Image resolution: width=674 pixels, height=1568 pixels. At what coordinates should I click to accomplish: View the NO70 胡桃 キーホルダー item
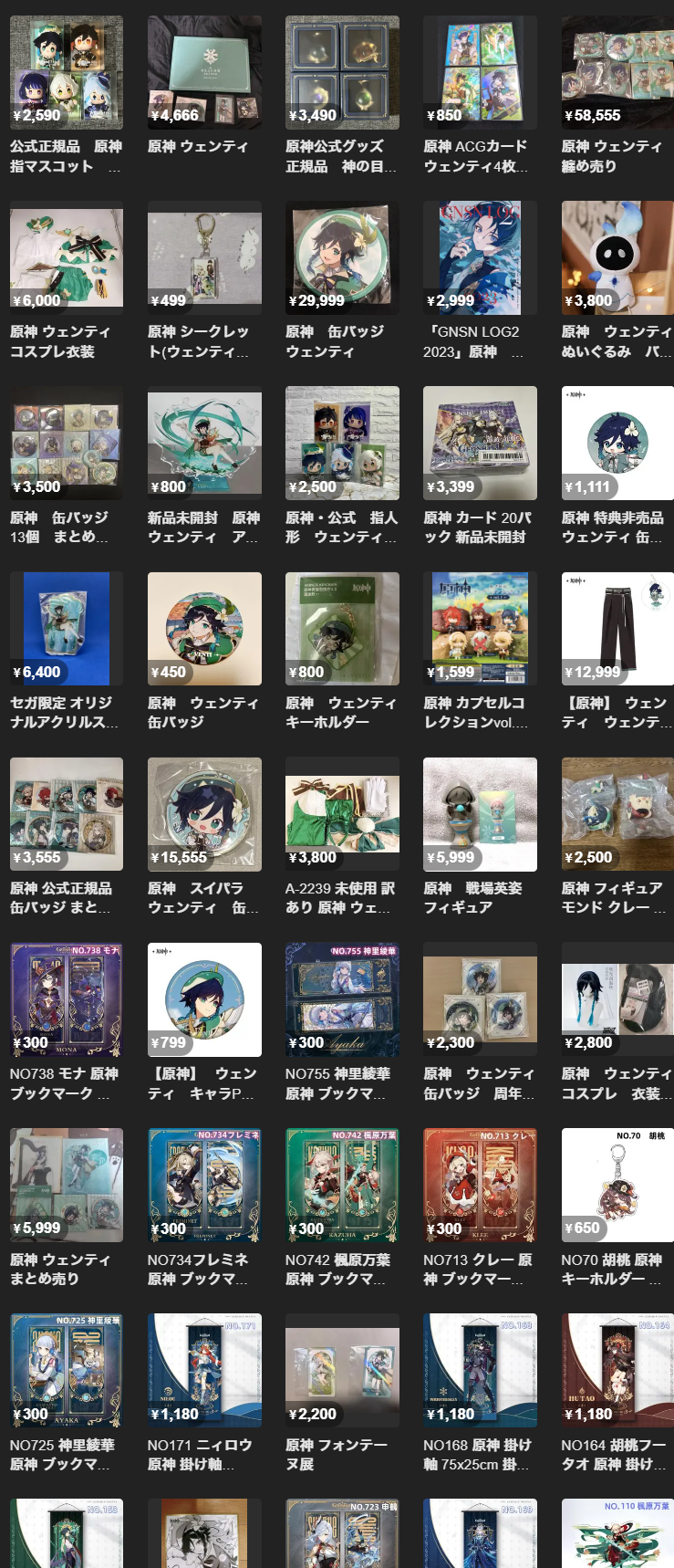coord(617,1185)
